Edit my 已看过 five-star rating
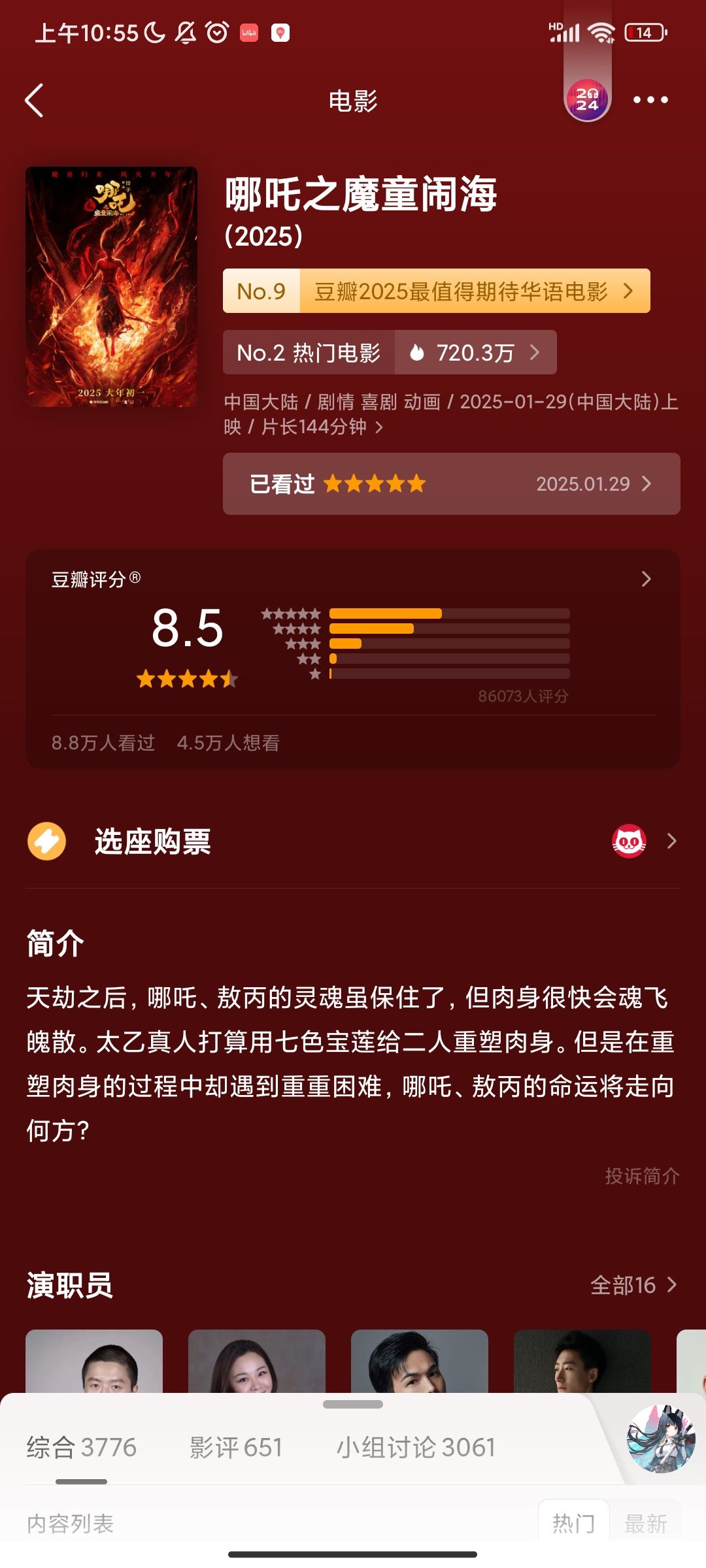 pos(452,483)
